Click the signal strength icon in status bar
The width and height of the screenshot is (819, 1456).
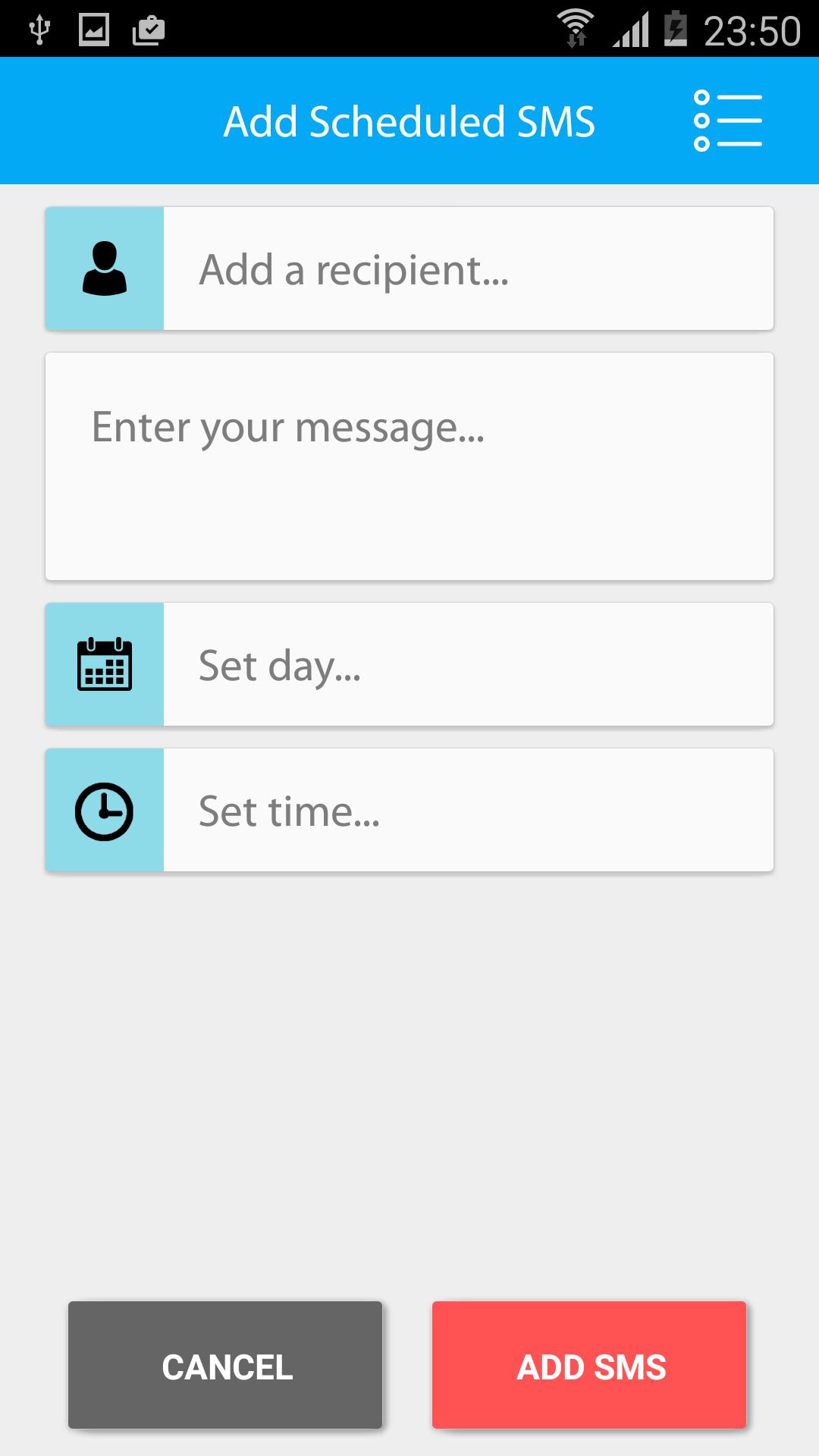pyautogui.click(x=634, y=29)
